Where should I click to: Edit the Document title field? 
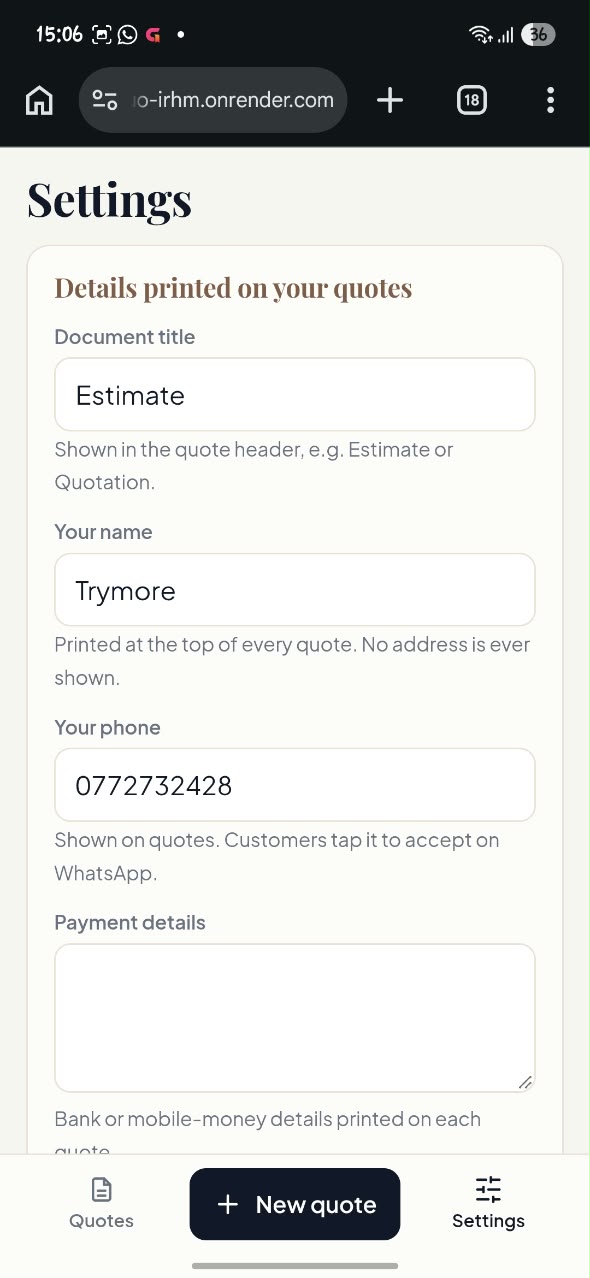pyautogui.click(x=295, y=395)
